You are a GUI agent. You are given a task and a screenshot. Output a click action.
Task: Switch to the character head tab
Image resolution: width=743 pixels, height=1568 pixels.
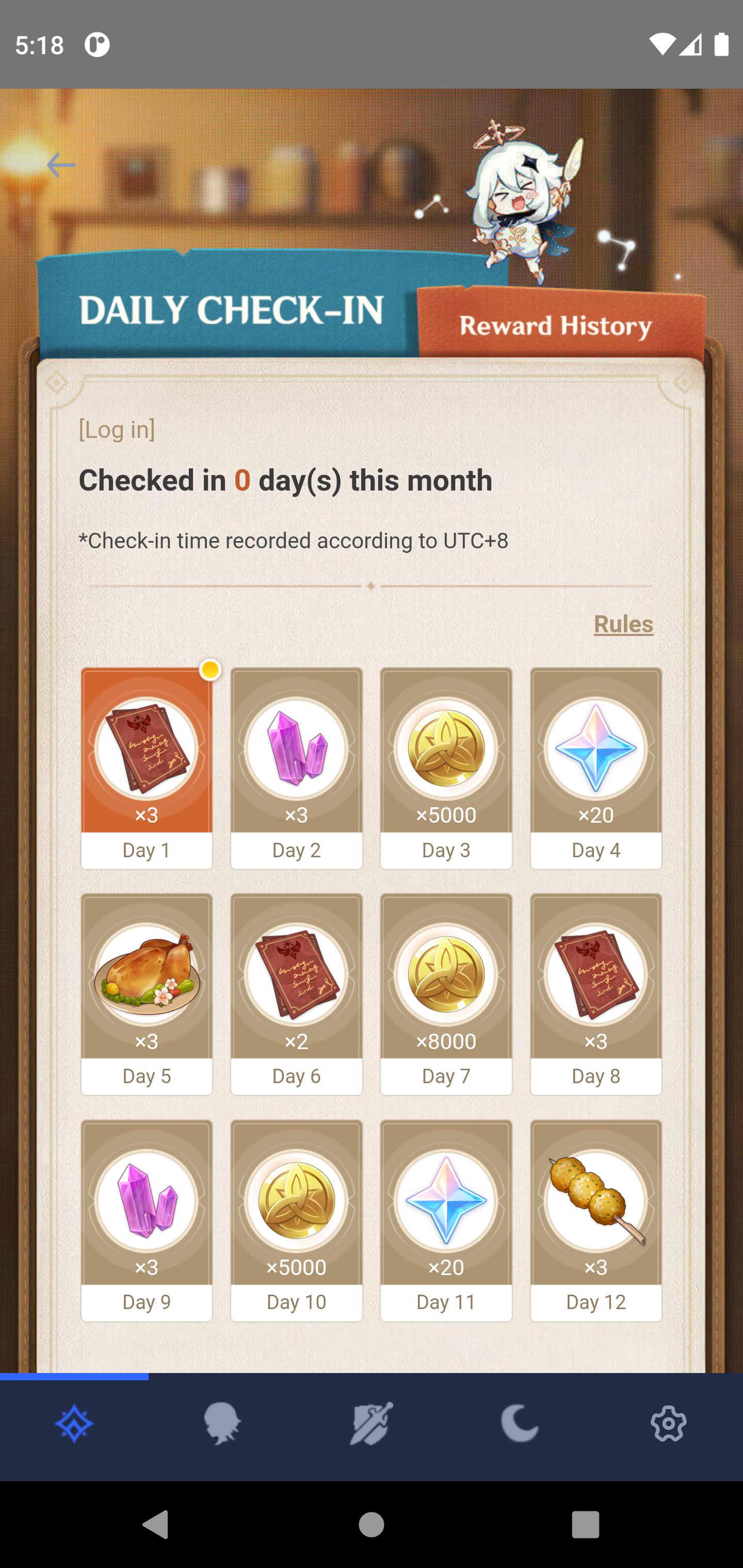223,1423
